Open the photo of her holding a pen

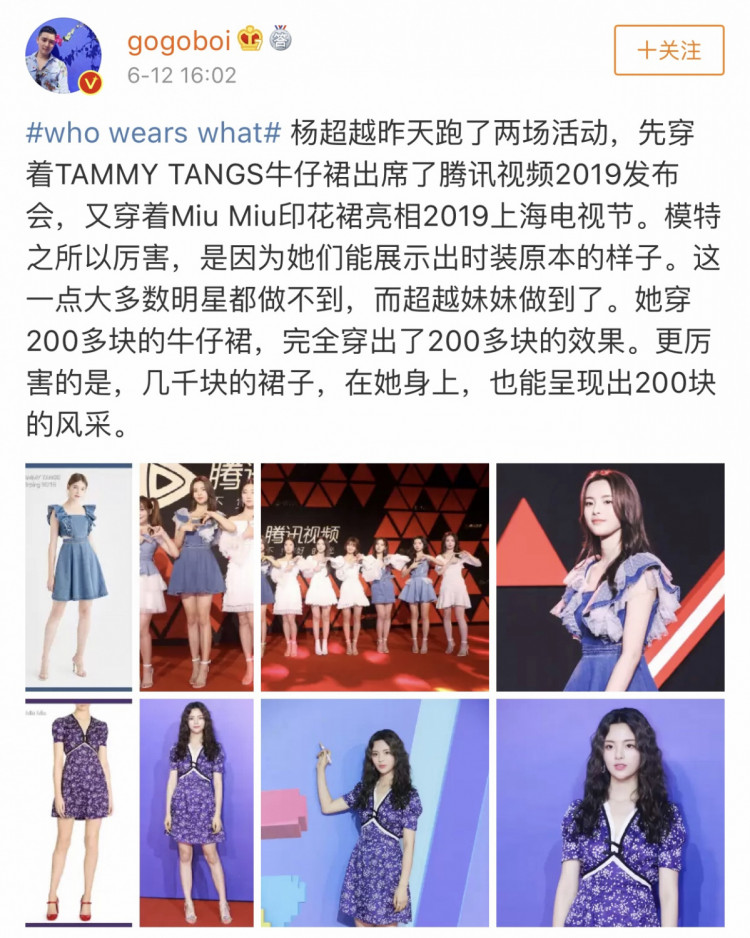(x=375, y=812)
